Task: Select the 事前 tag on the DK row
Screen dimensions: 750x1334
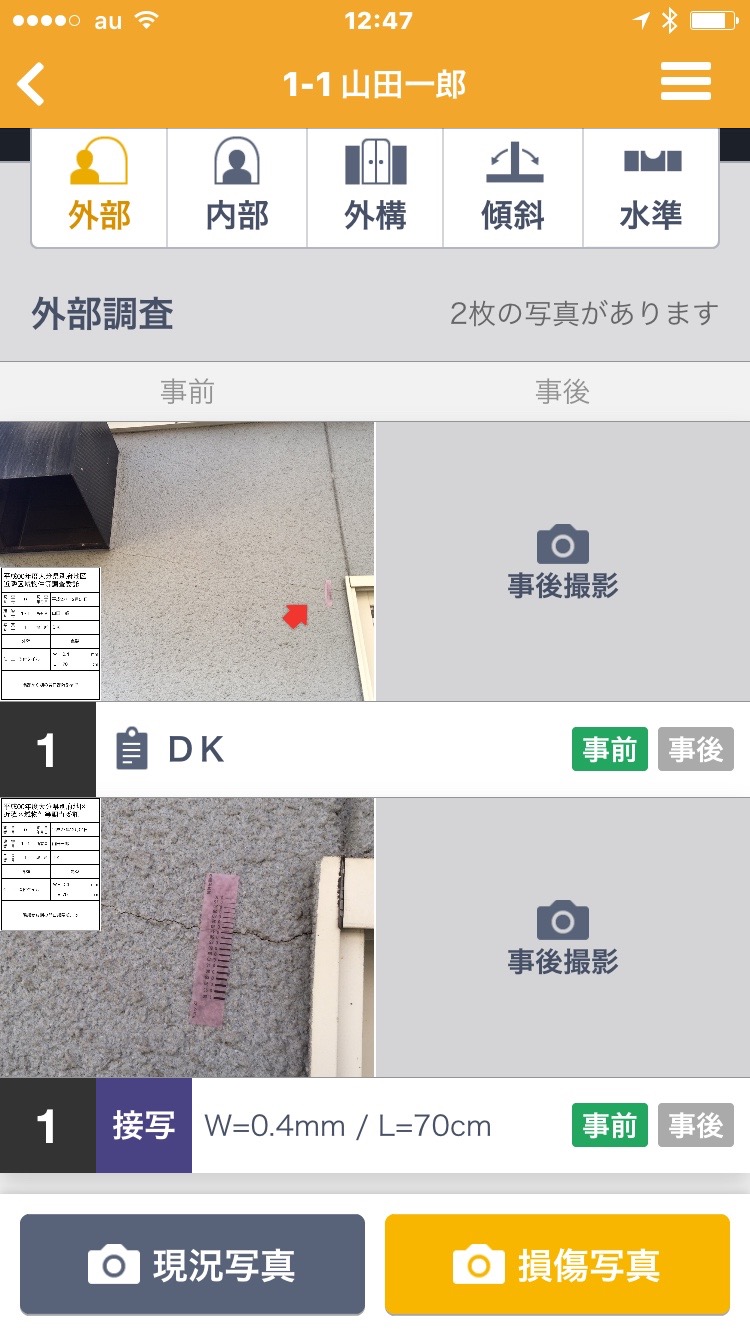Action: pos(610,750)
